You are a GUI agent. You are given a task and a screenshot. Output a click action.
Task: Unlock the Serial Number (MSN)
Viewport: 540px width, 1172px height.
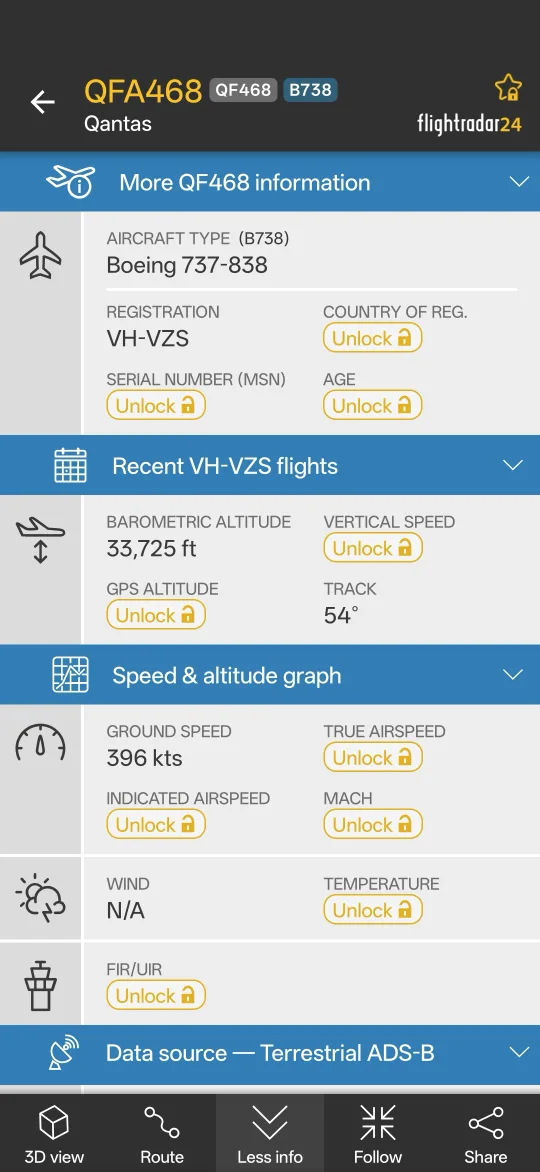point(156,406)
